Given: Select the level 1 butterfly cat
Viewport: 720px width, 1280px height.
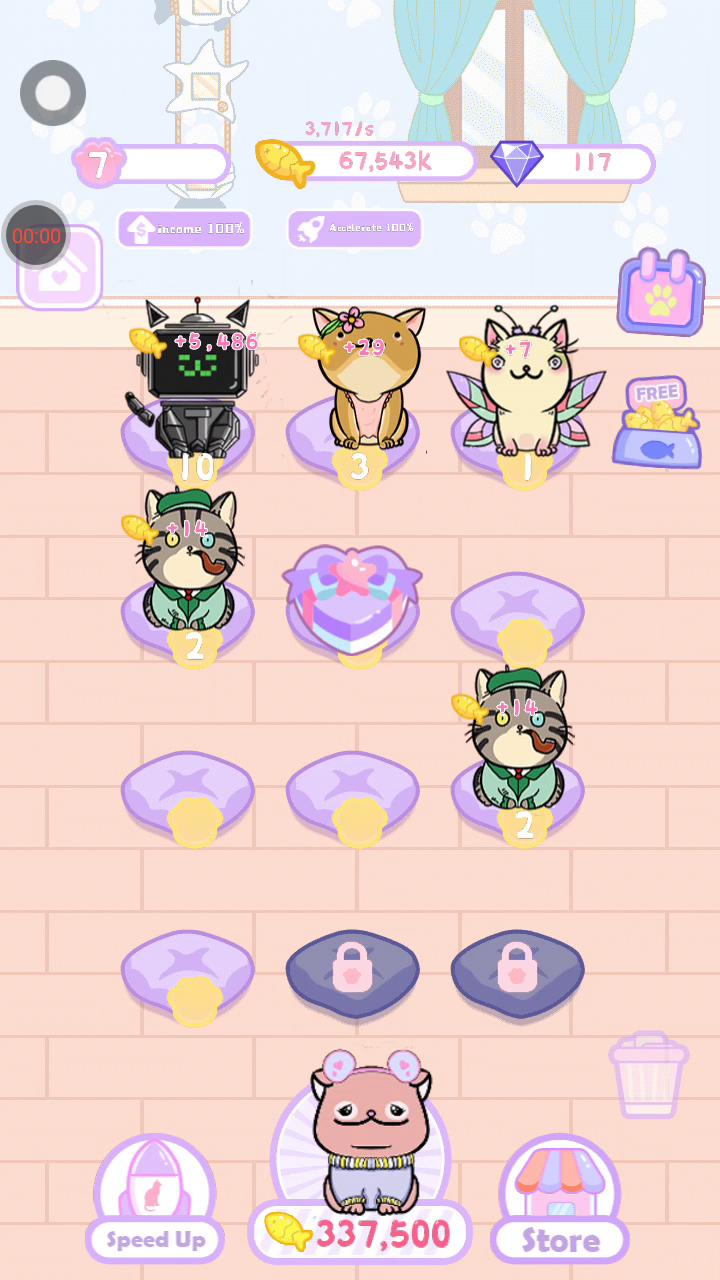Looking at the screenshot, I should [524, 390].
